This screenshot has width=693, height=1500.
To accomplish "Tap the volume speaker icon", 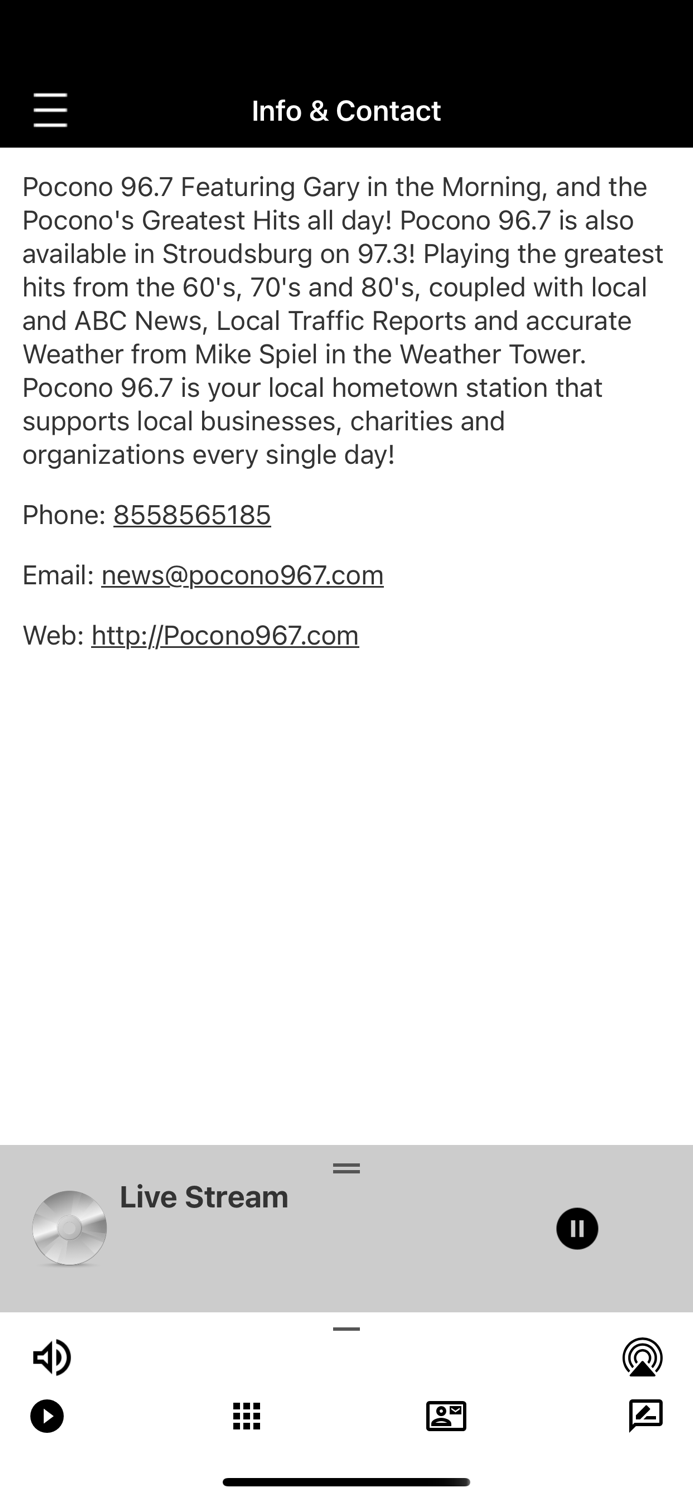I will click(x=51, y=1357).
